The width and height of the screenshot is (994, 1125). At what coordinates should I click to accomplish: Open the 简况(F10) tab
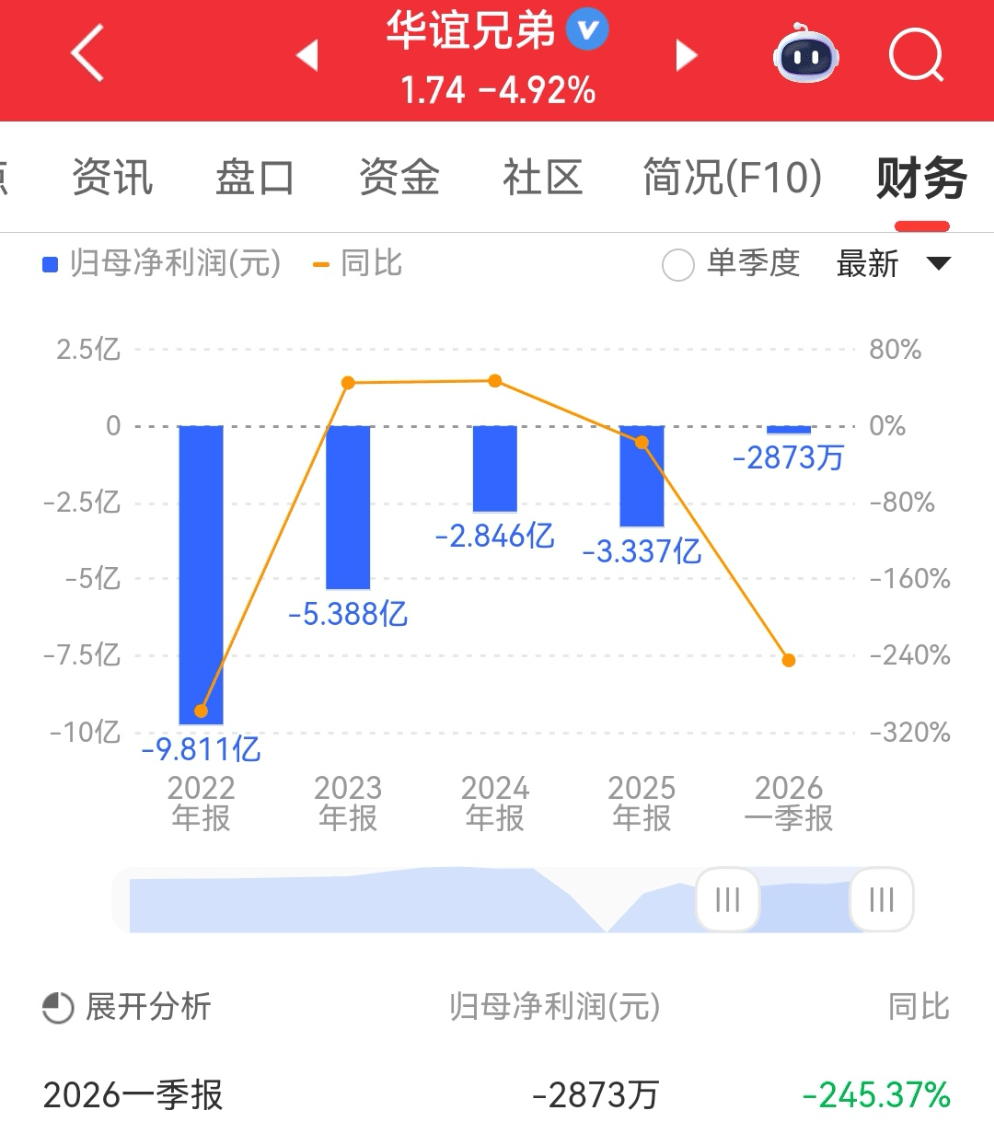[732, 178]
